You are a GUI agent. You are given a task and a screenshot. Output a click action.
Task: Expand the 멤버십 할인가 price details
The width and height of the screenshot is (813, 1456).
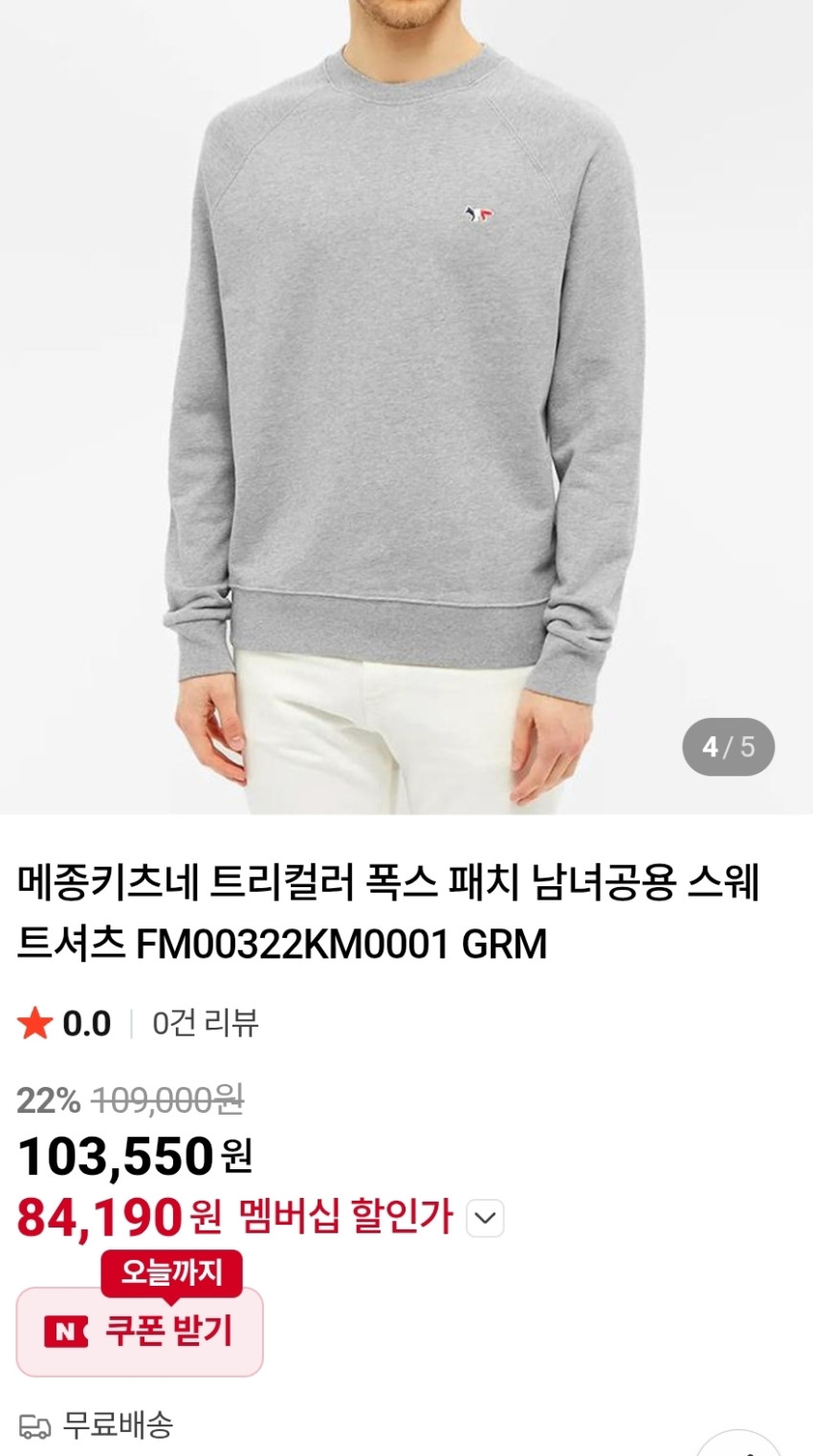point(485,1218)
